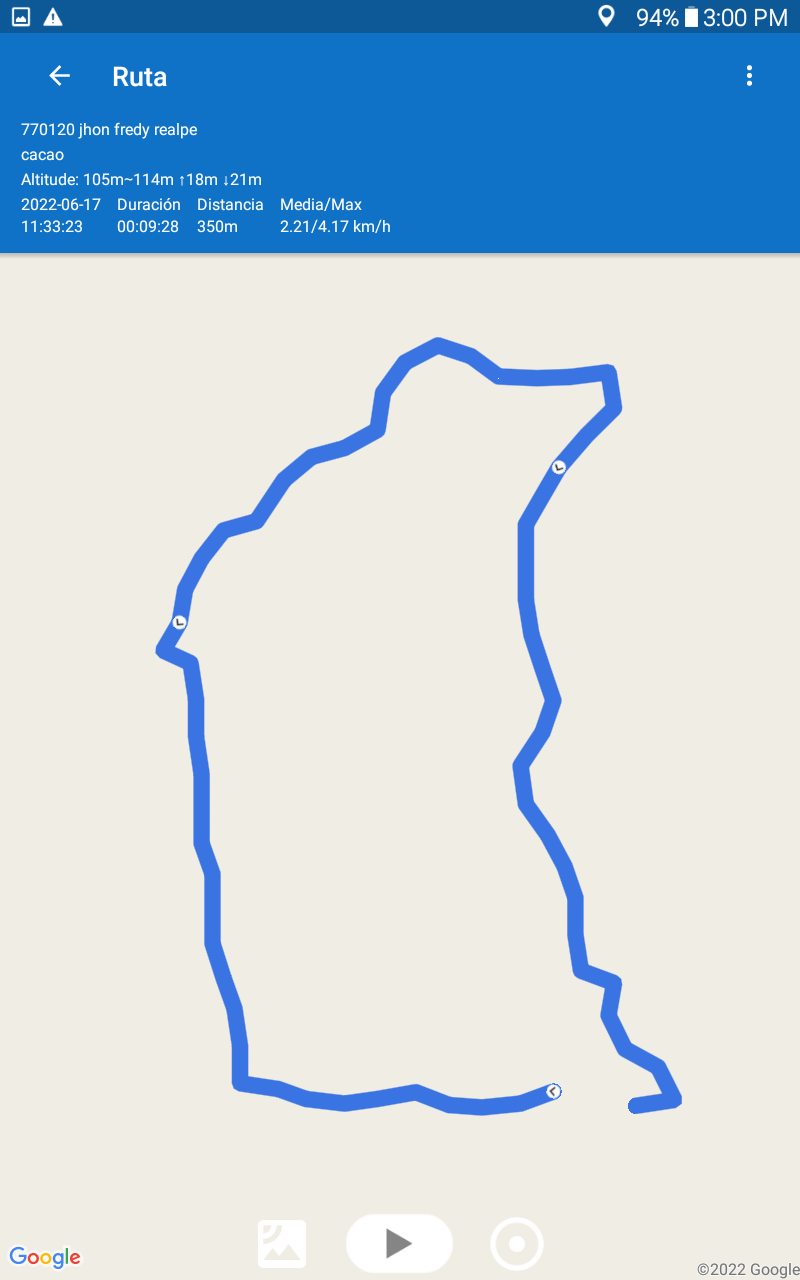Tap the satellite image map layer icon
This screenshot has width=800, height=1280.
pyautogui.click(x=282, y=1244)
